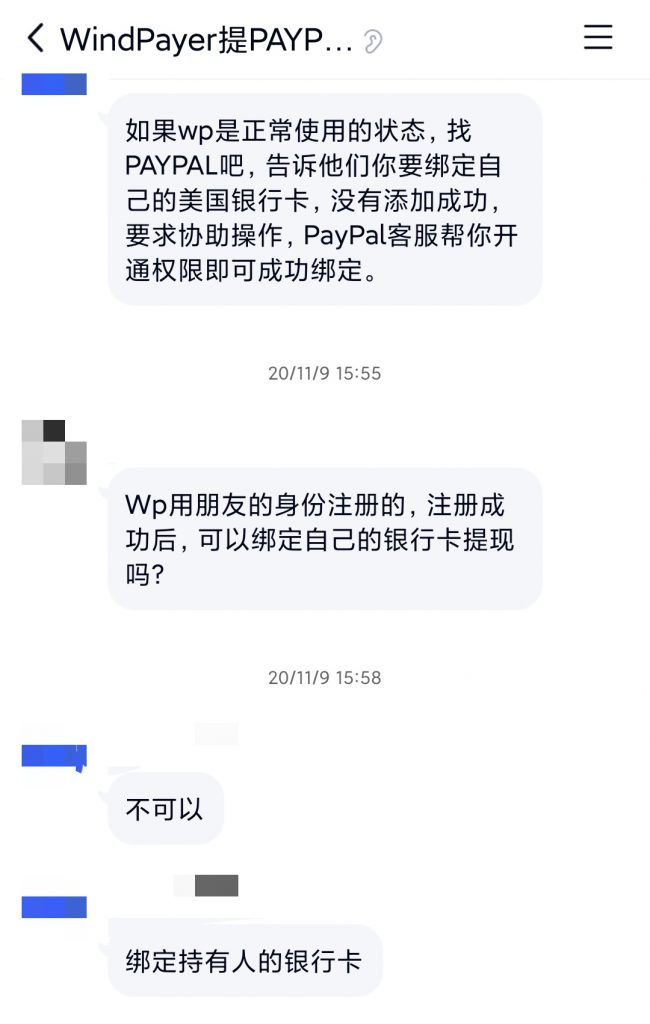Go back from the WindPayer chat

(35, 39)
